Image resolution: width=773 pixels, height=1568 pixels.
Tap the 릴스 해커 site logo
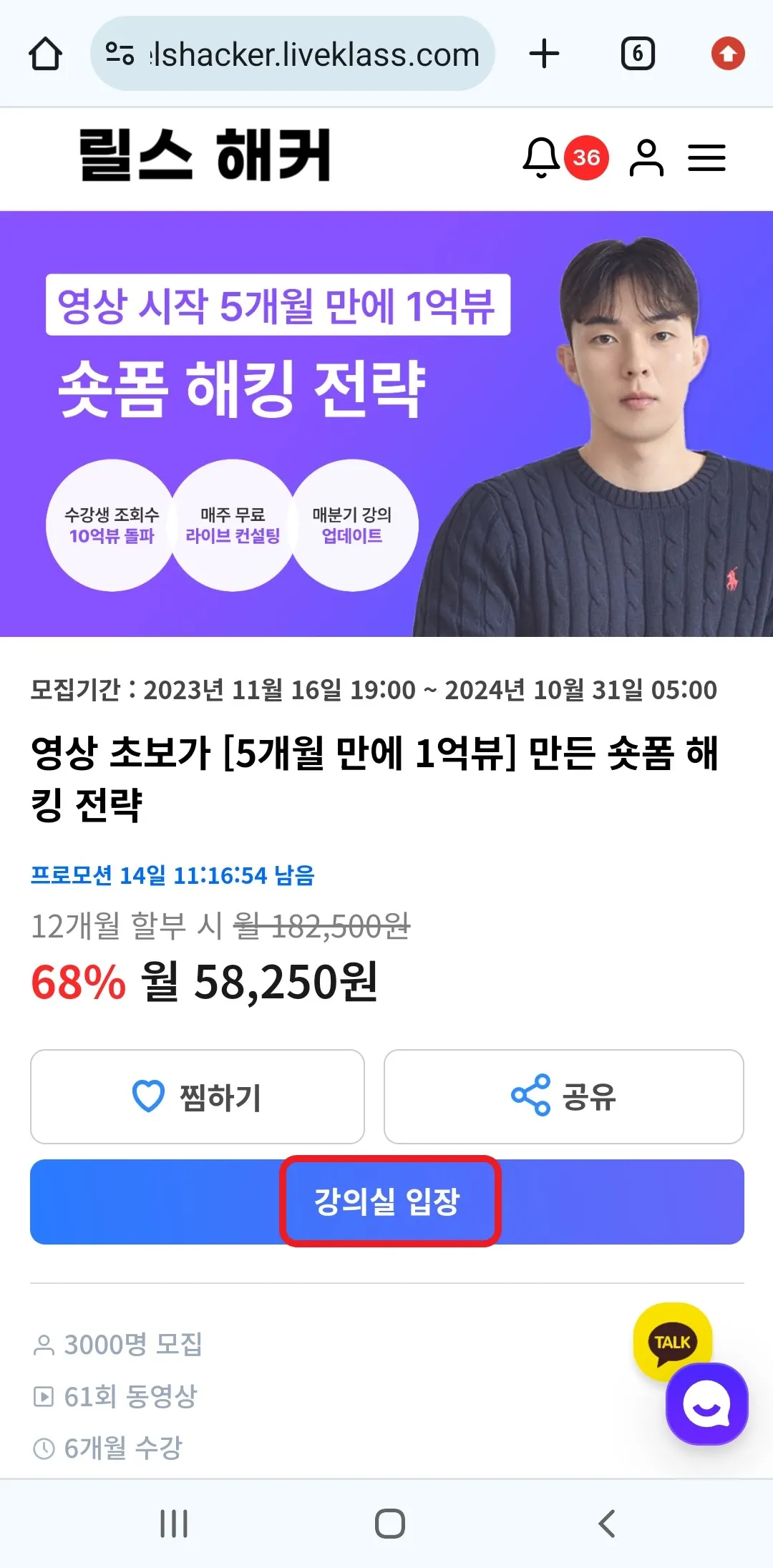point(205,155)
